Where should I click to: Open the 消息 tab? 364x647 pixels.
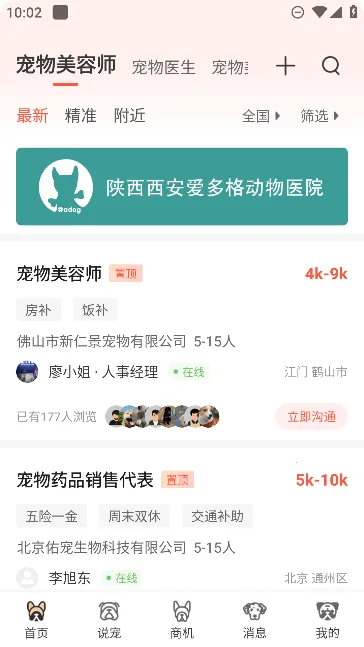pyautogui.click(x=255, y=619)
